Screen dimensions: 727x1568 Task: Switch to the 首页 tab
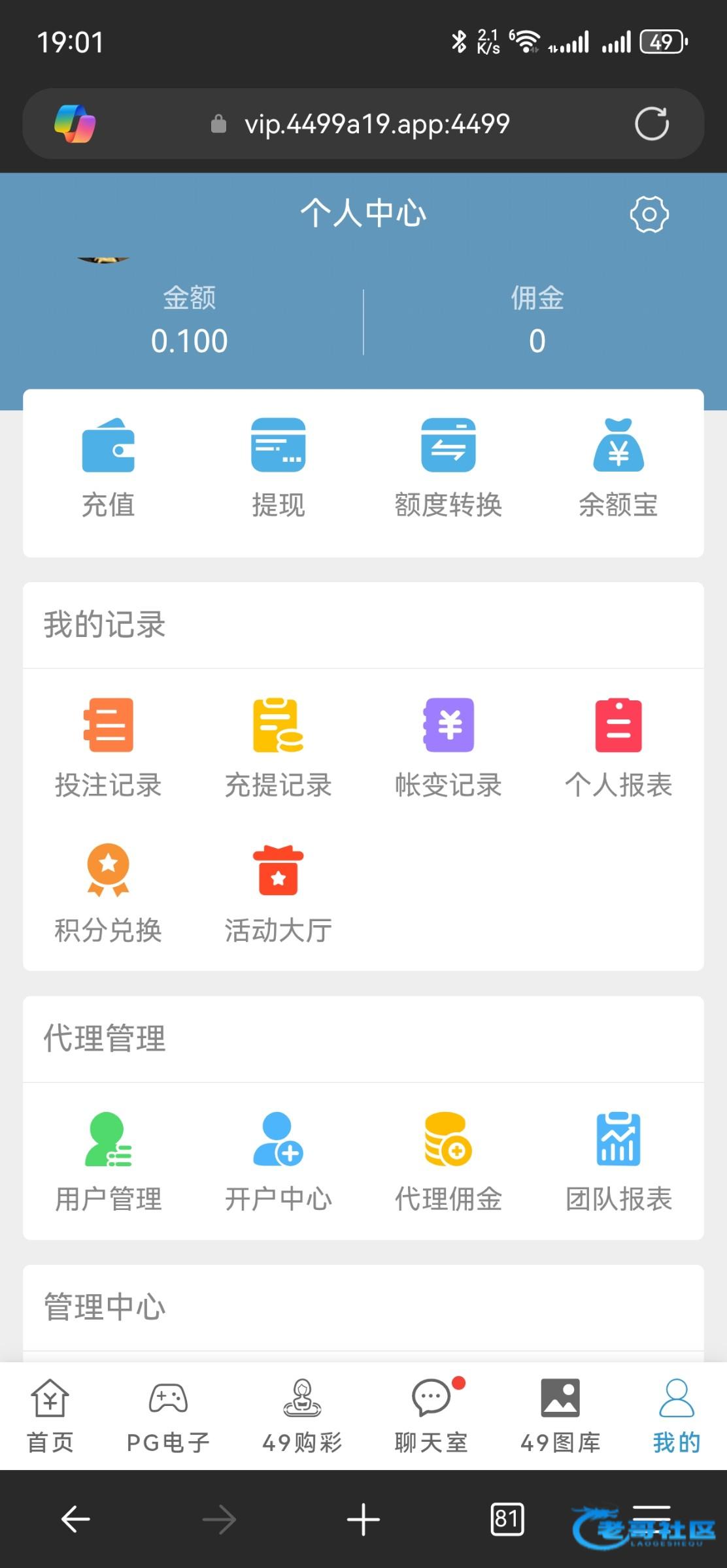pyautogui.click(x=50, y=1415)
